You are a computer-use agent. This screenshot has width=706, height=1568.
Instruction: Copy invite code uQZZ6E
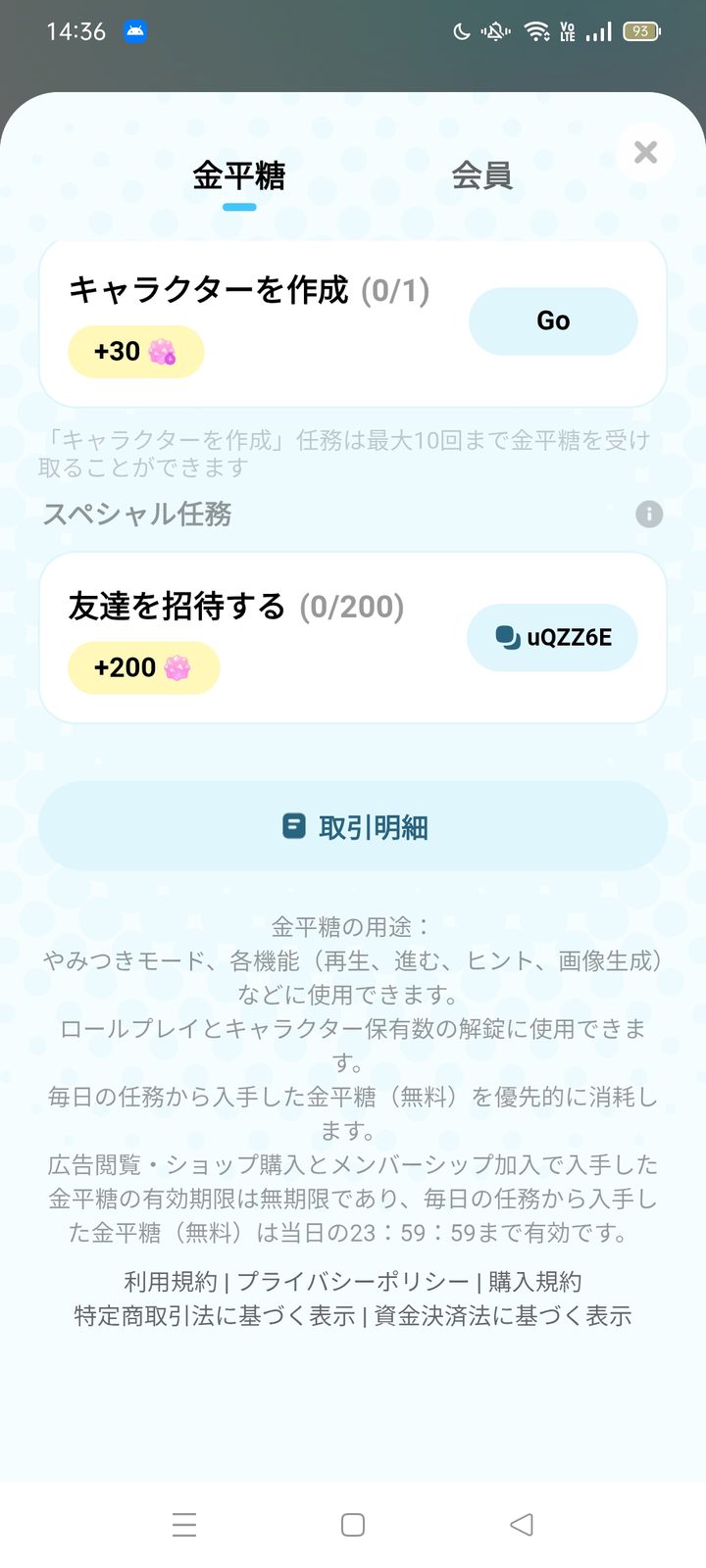(x=553, y=637)
